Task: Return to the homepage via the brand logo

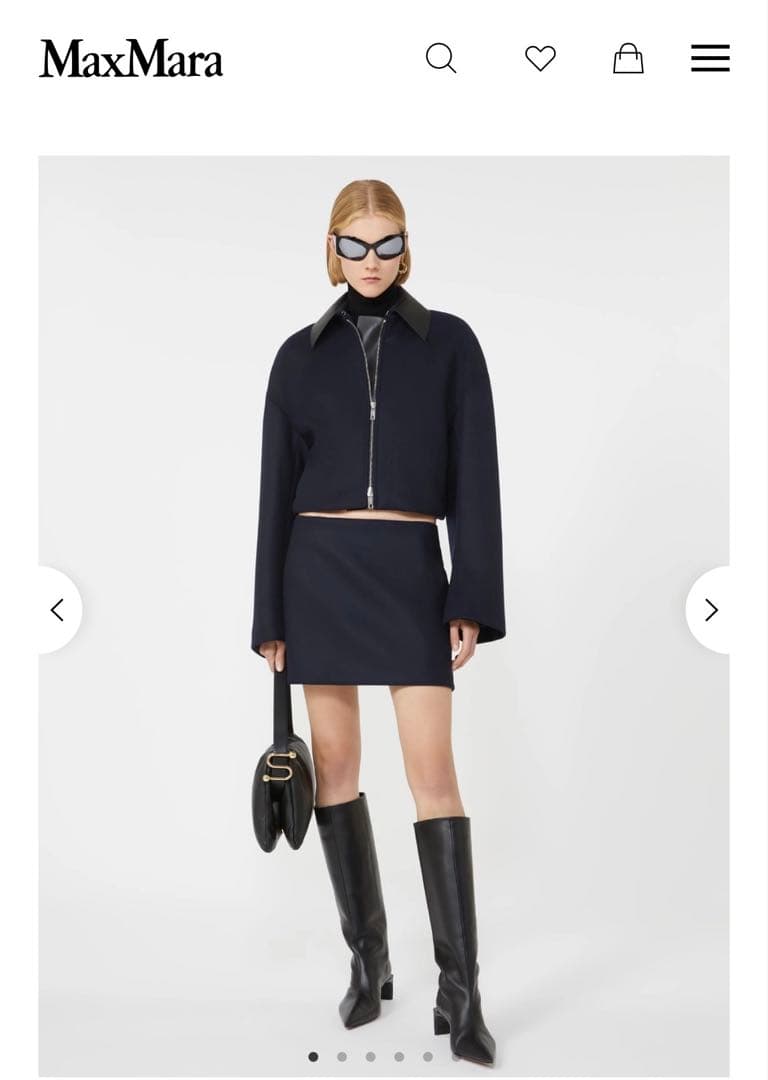Action: tap(130, 60)
